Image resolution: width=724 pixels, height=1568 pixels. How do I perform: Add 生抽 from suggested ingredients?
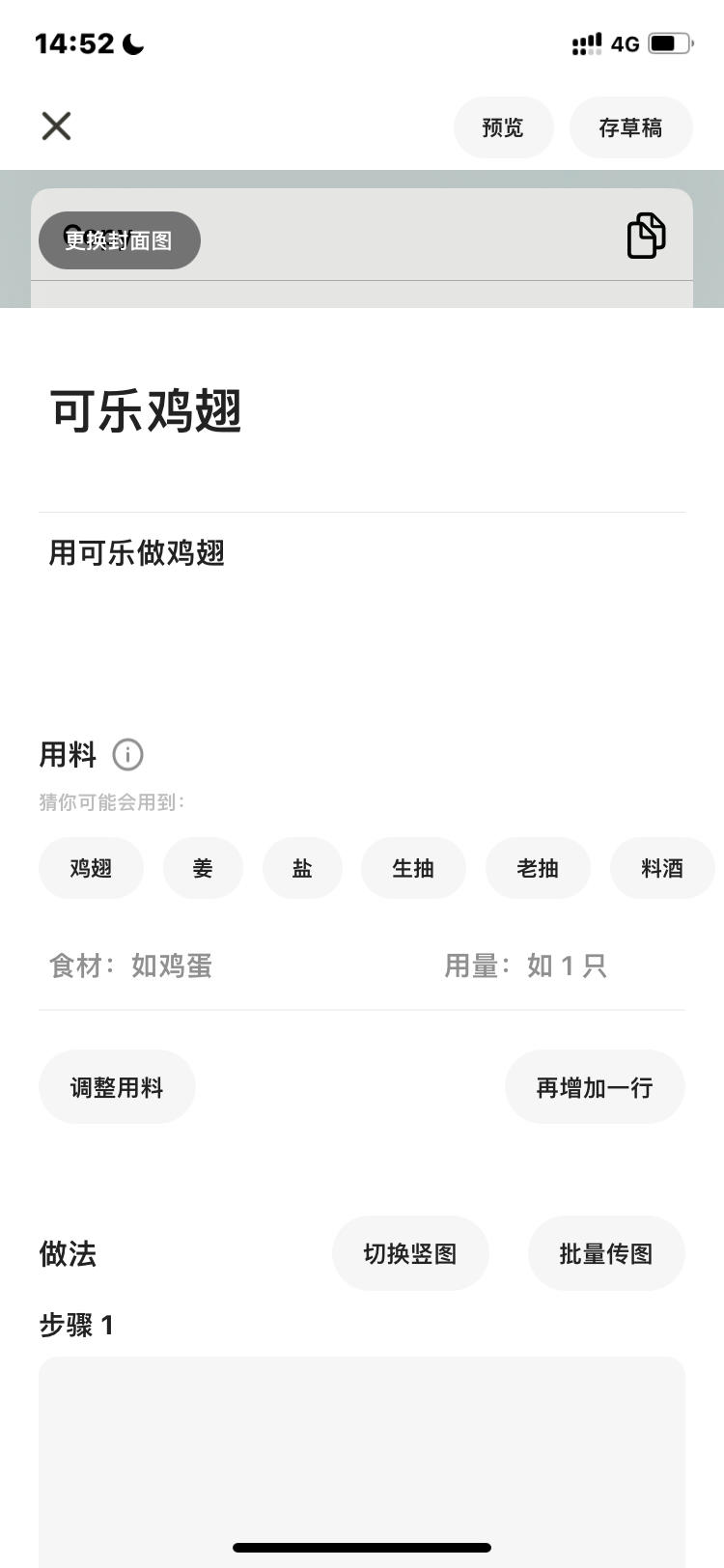pyautogui.click(x=413, y=868)
